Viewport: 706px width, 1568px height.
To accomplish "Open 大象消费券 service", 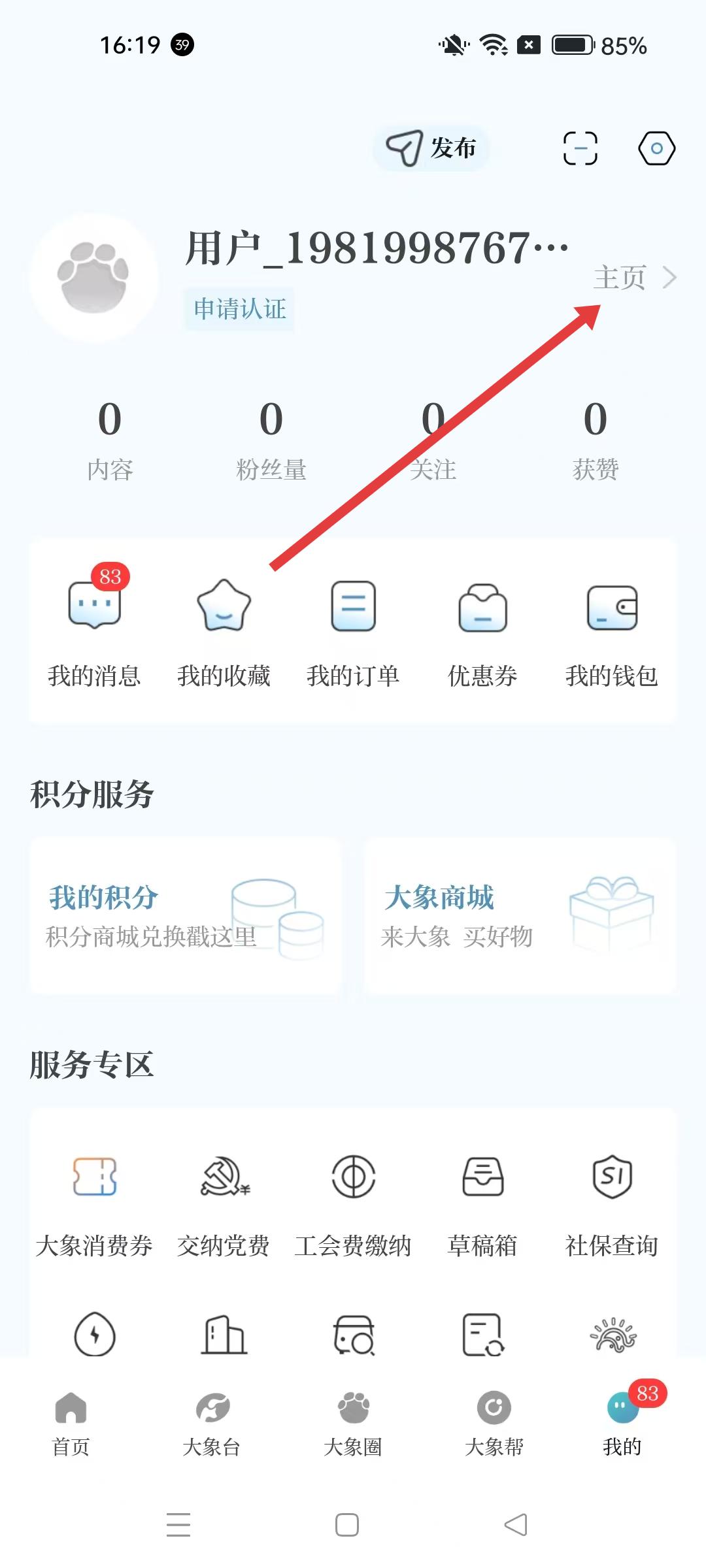I will [x=94, y=1205].
